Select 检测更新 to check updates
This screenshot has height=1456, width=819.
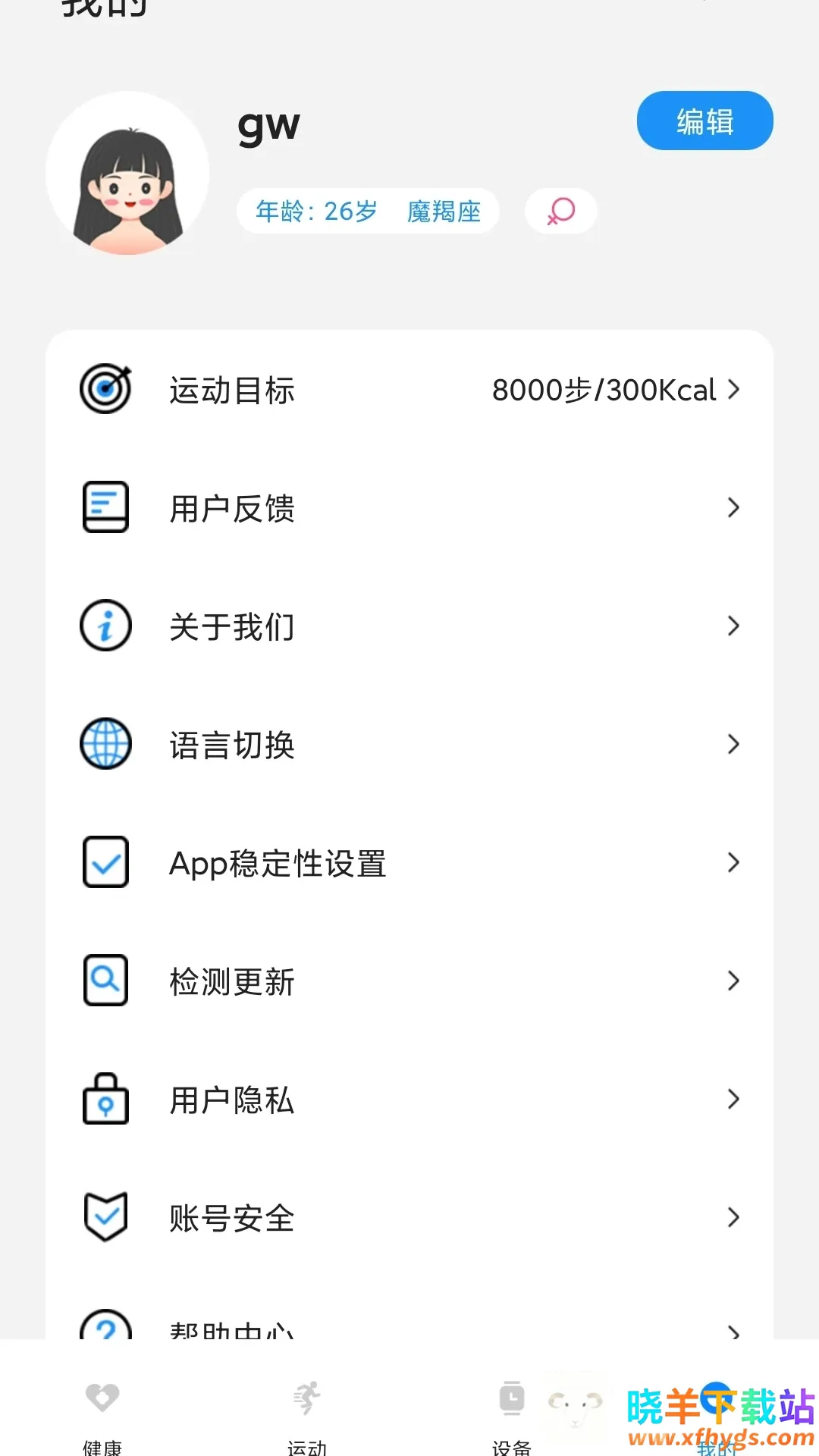pos(409,981)
